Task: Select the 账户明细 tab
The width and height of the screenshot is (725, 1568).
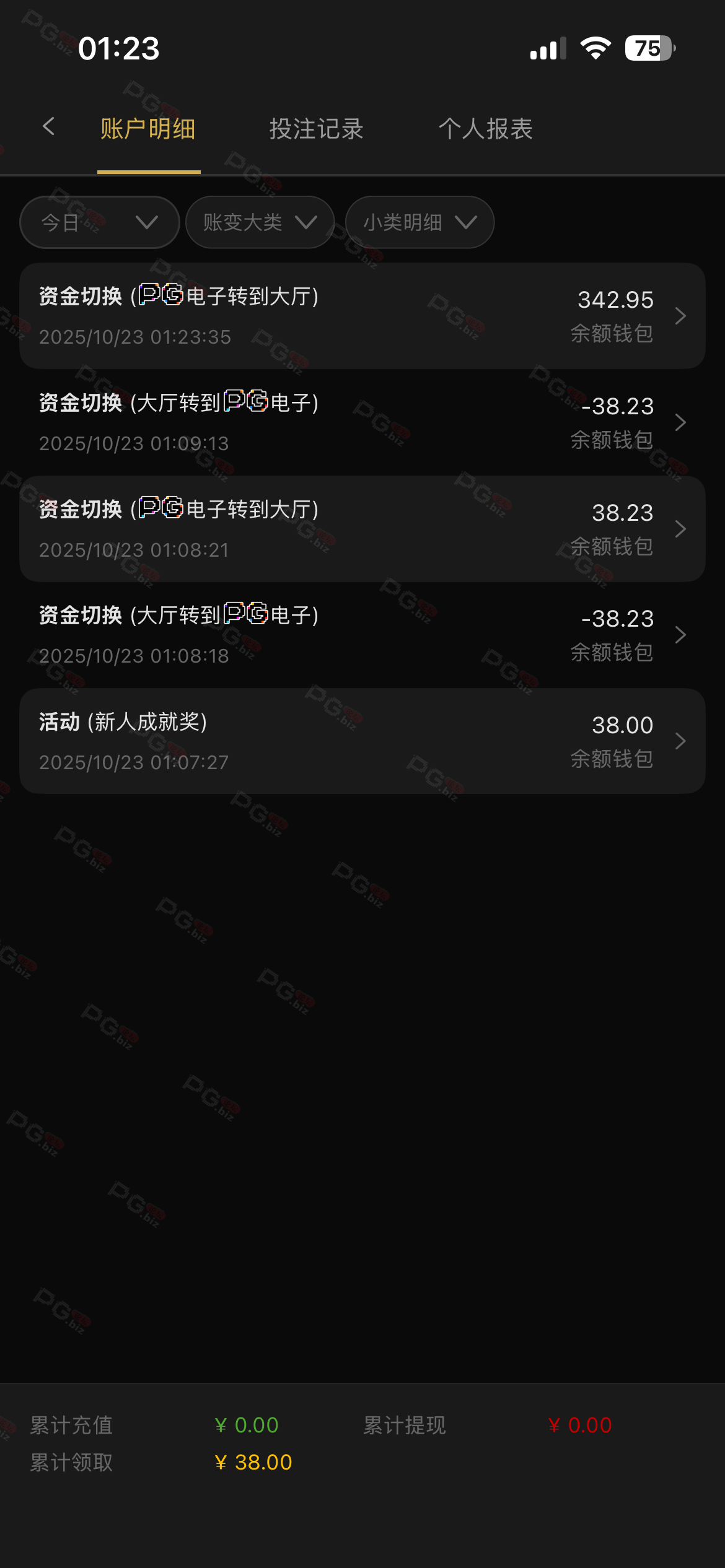Action: click(148, 129)
